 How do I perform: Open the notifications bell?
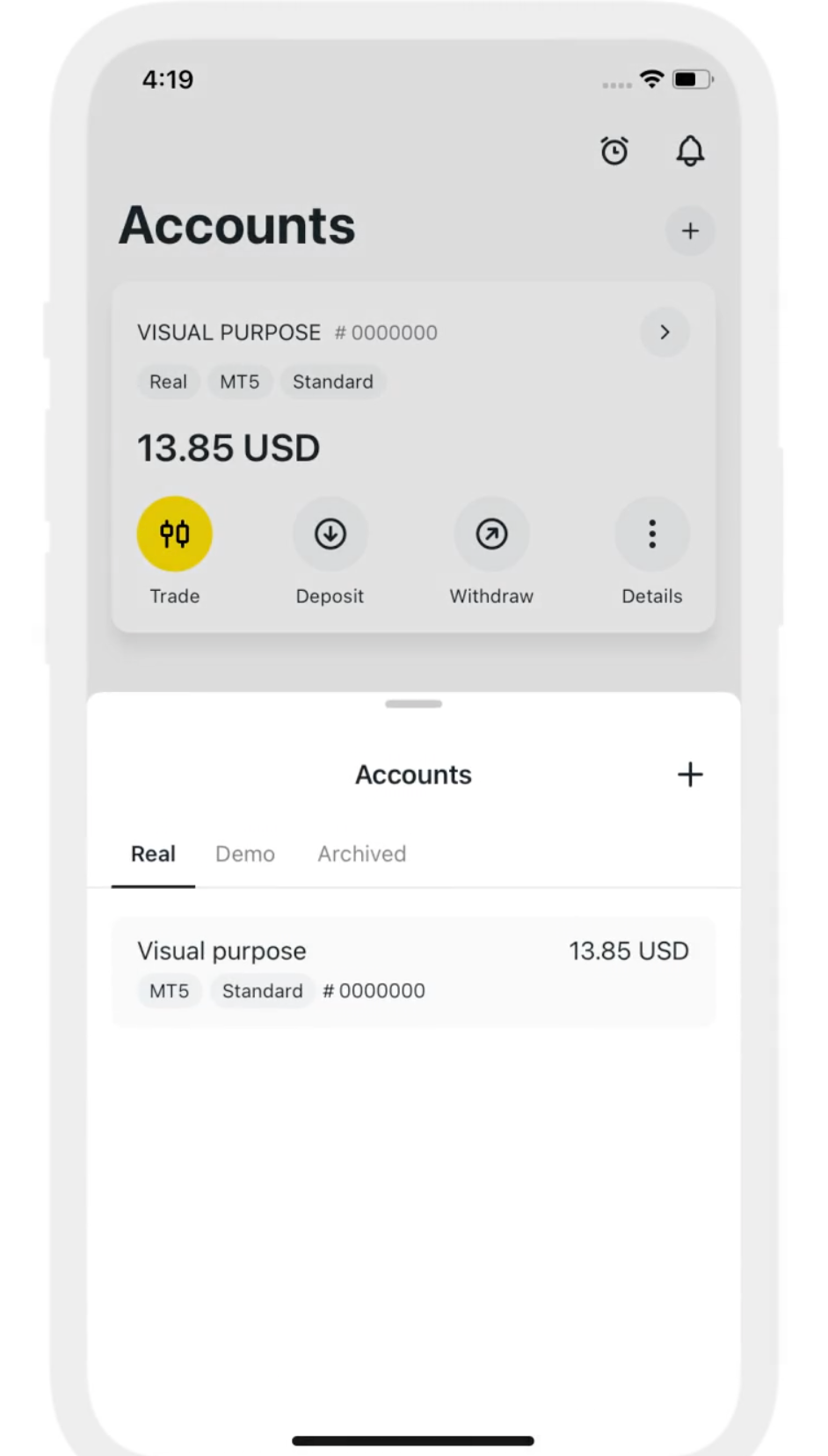(690, 151)
